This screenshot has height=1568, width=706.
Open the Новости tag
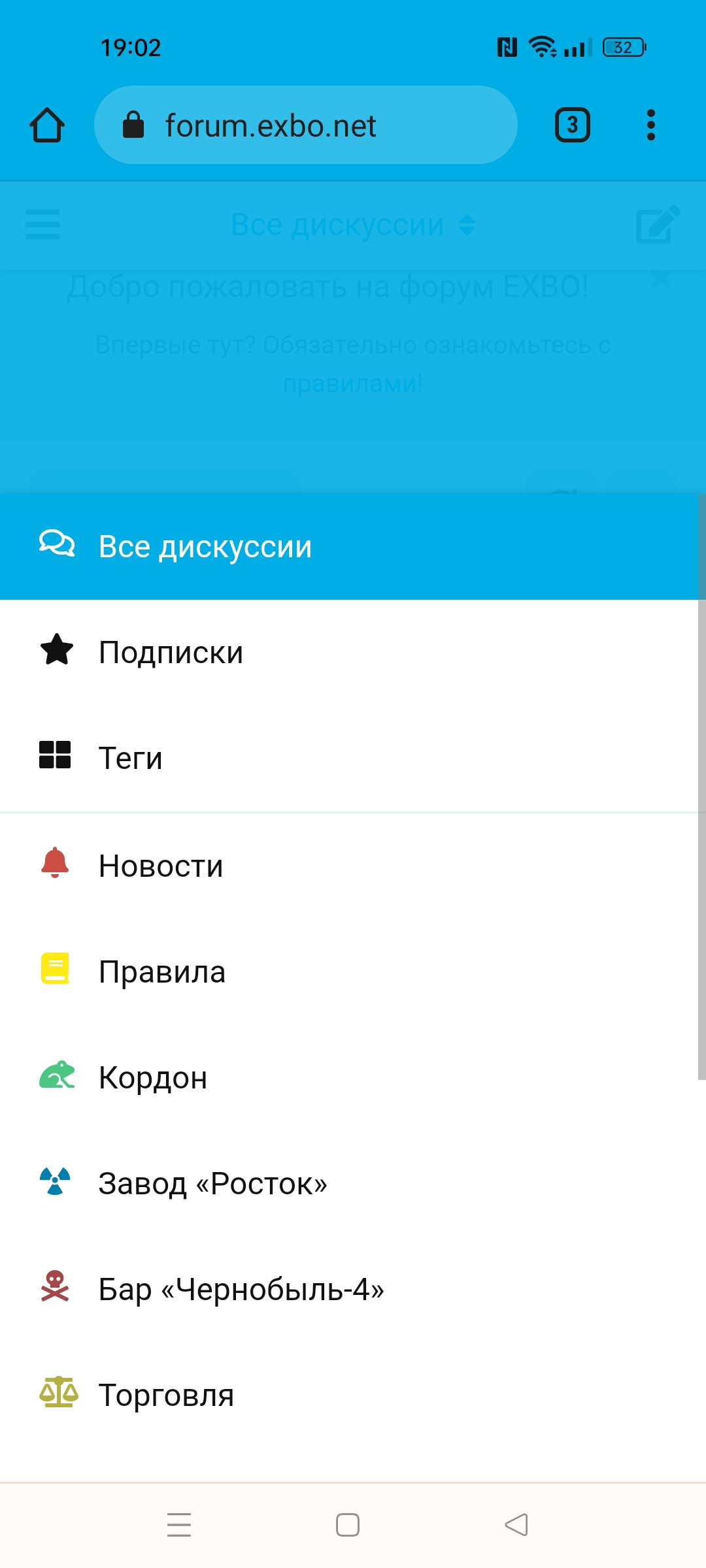click(x=161, y=866)
